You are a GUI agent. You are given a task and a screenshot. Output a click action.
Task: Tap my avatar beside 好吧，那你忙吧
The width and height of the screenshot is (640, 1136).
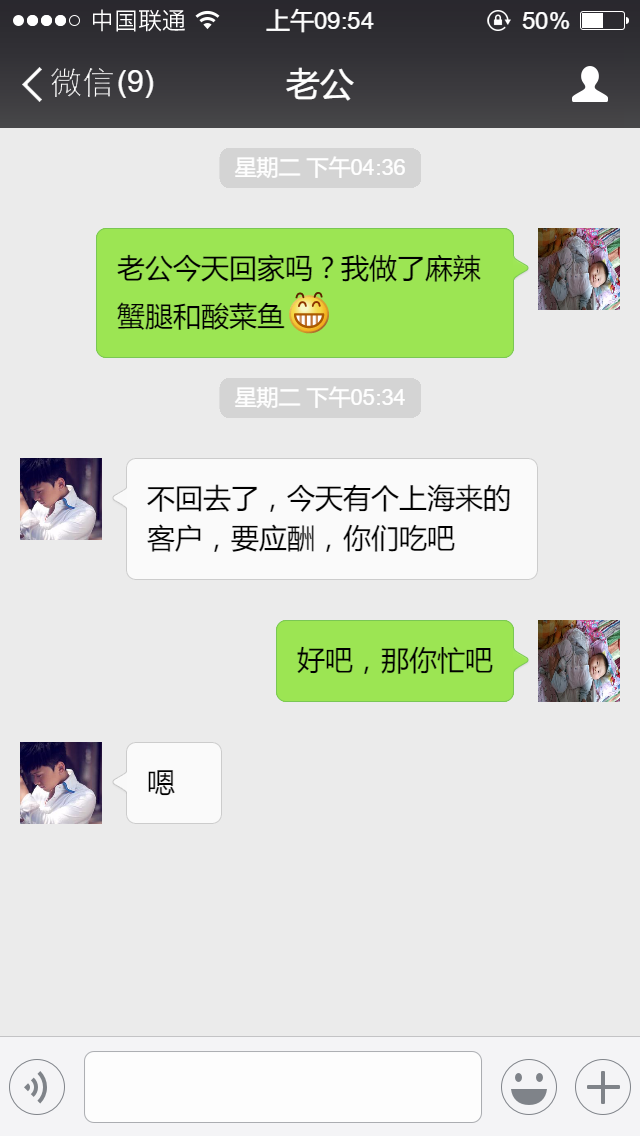578,661
